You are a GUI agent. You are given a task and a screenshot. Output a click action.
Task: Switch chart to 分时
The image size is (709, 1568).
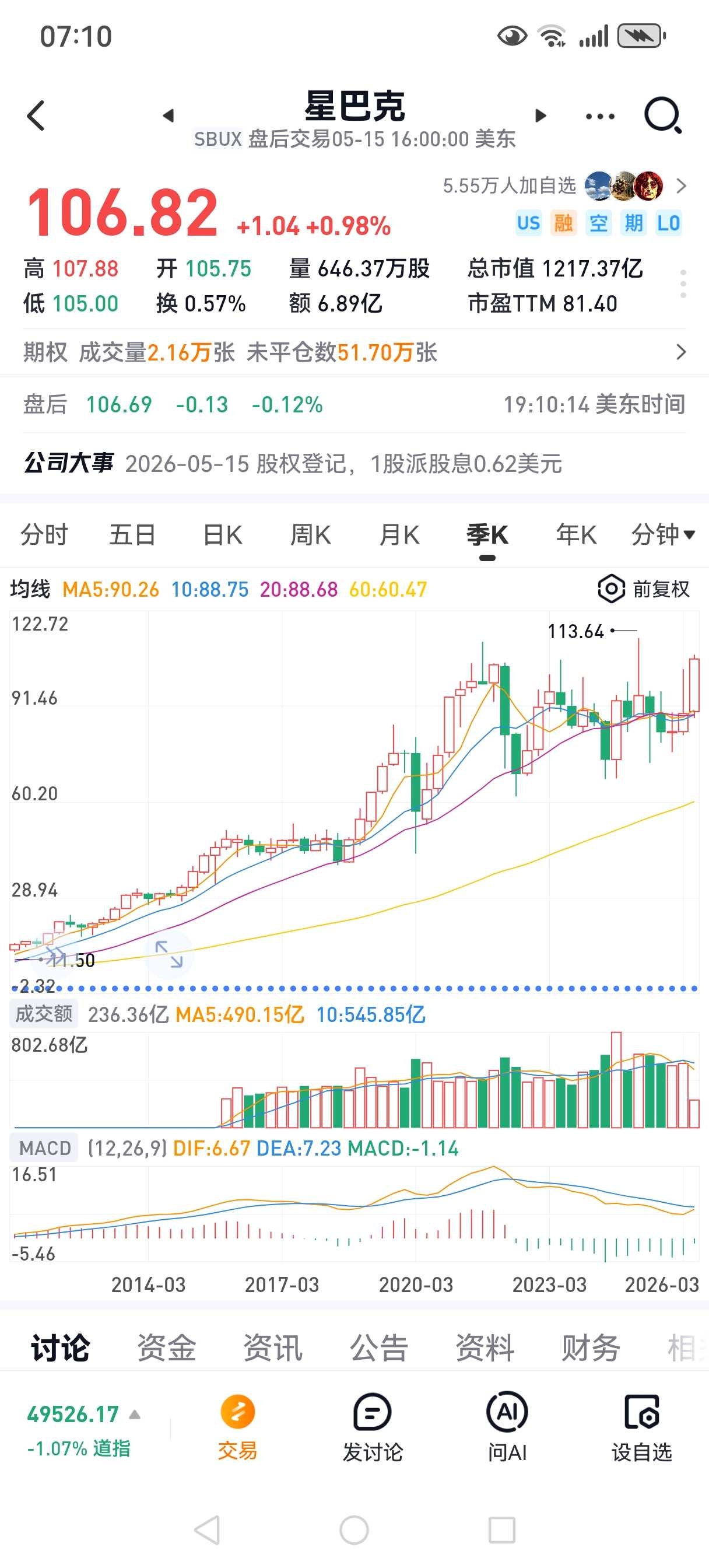coord(44,535)
